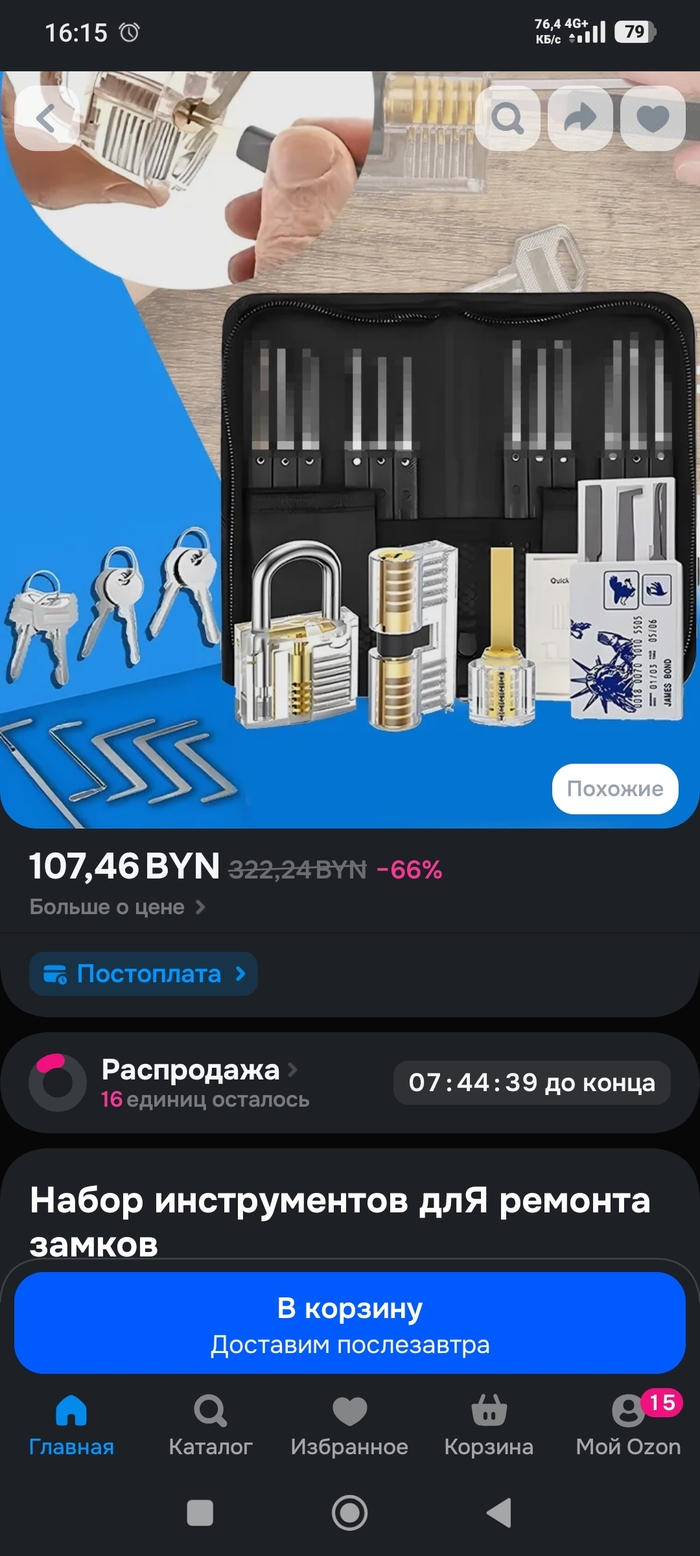Open Больше о цене details
This screenshot has height=1556, width=700.
tap(117, 907)
